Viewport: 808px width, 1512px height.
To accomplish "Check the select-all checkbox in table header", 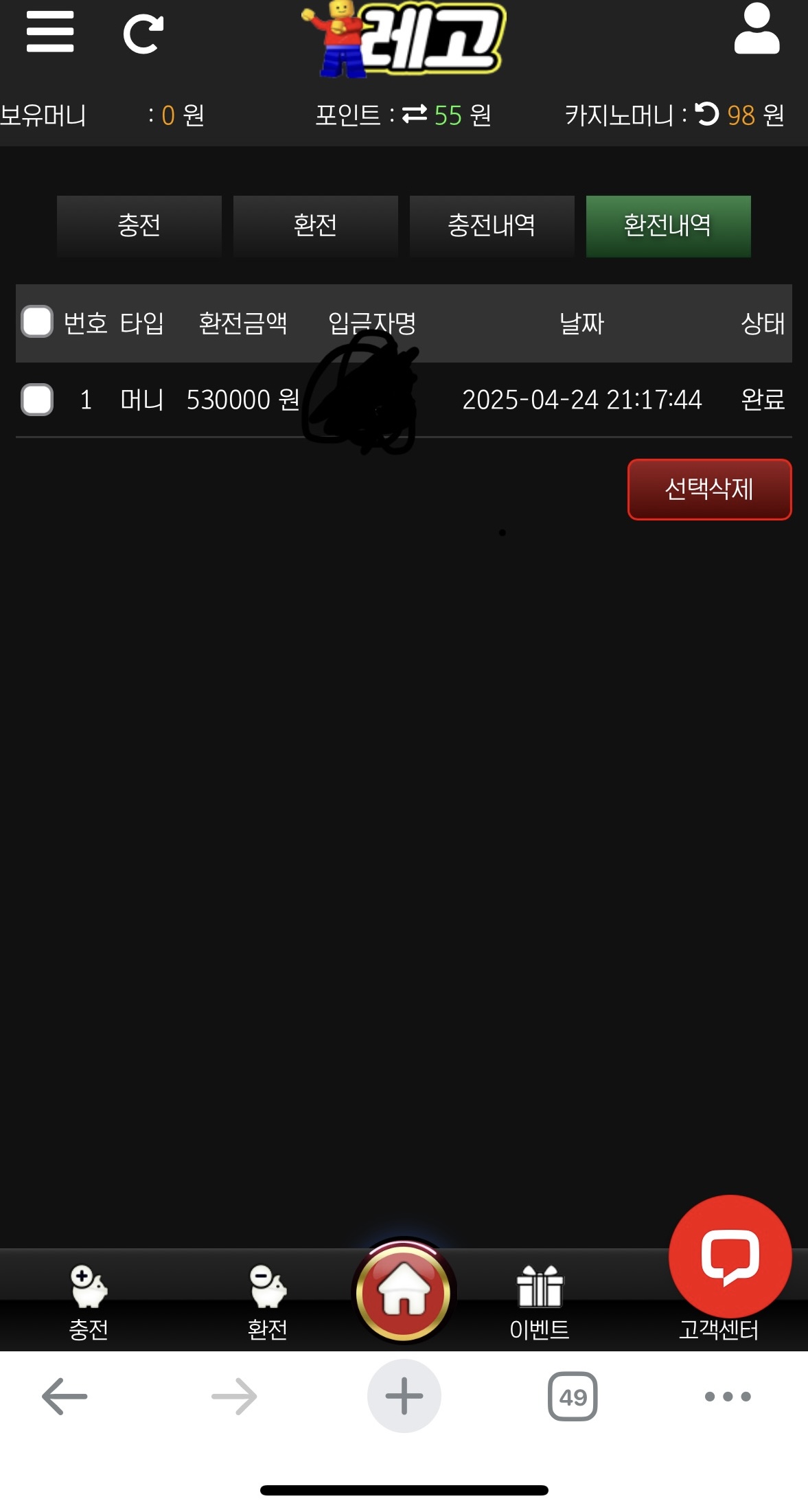I will [37, 322].
